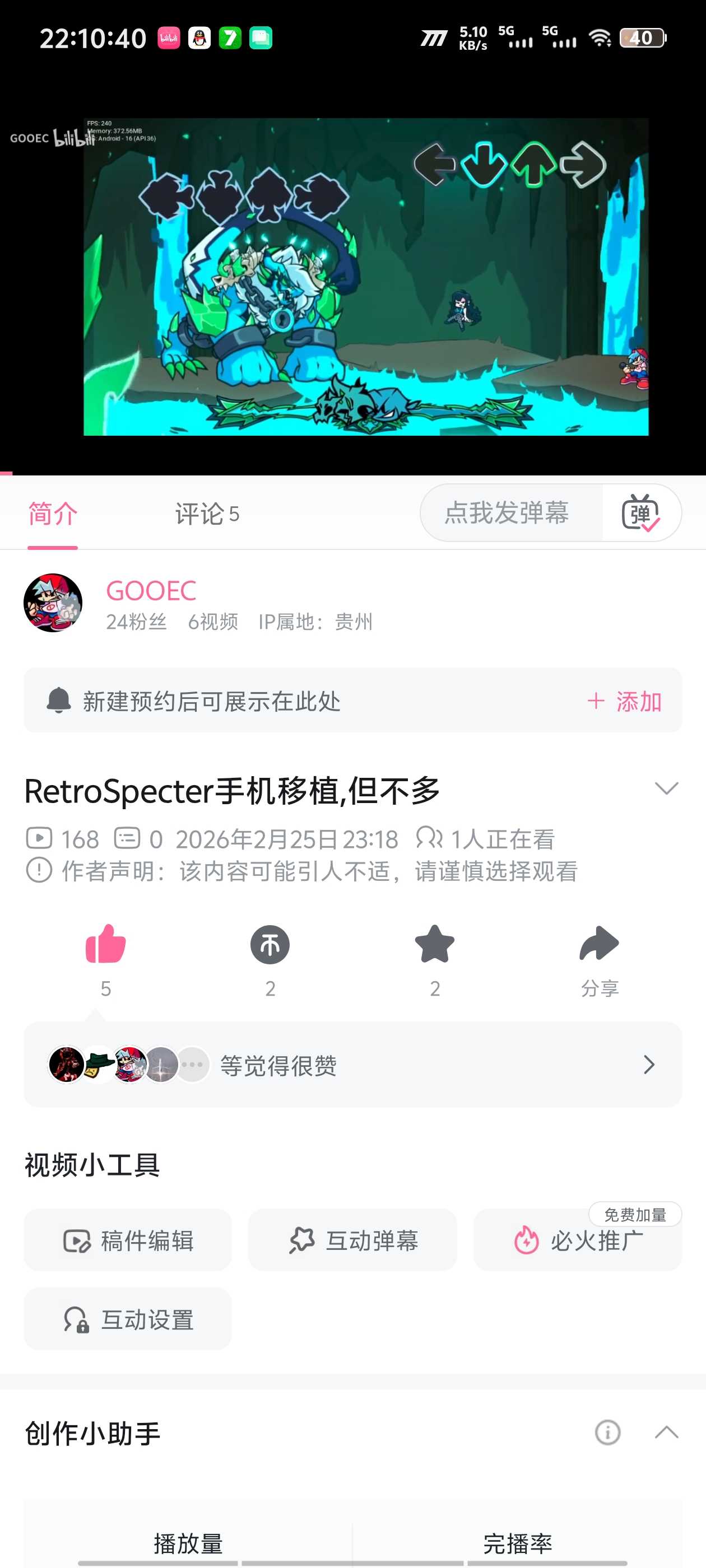This screenshot has width=706, height=1568.
Task: Collapse the 创作小助手 section
Action: tap(666, 1432)
